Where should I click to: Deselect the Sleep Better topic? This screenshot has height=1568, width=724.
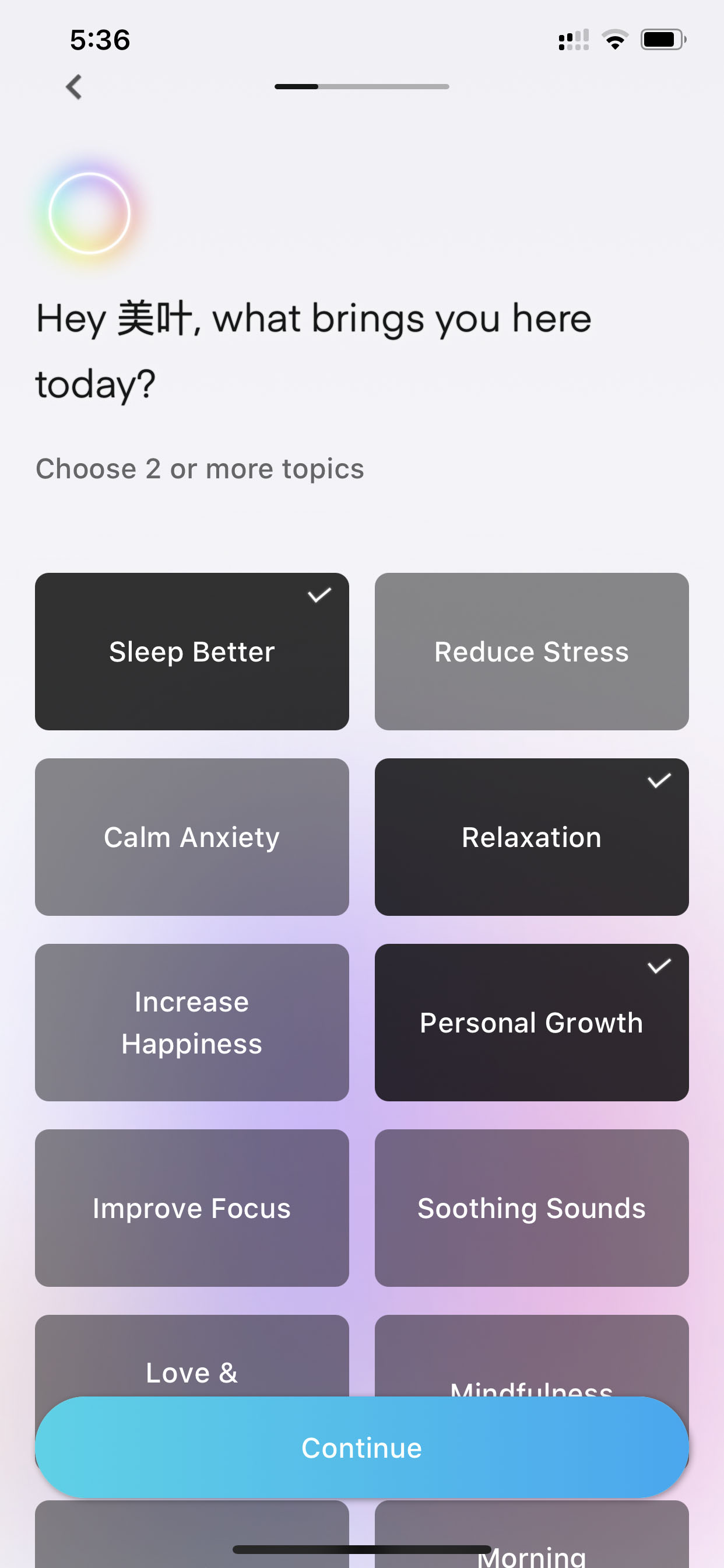coord(192,652)
